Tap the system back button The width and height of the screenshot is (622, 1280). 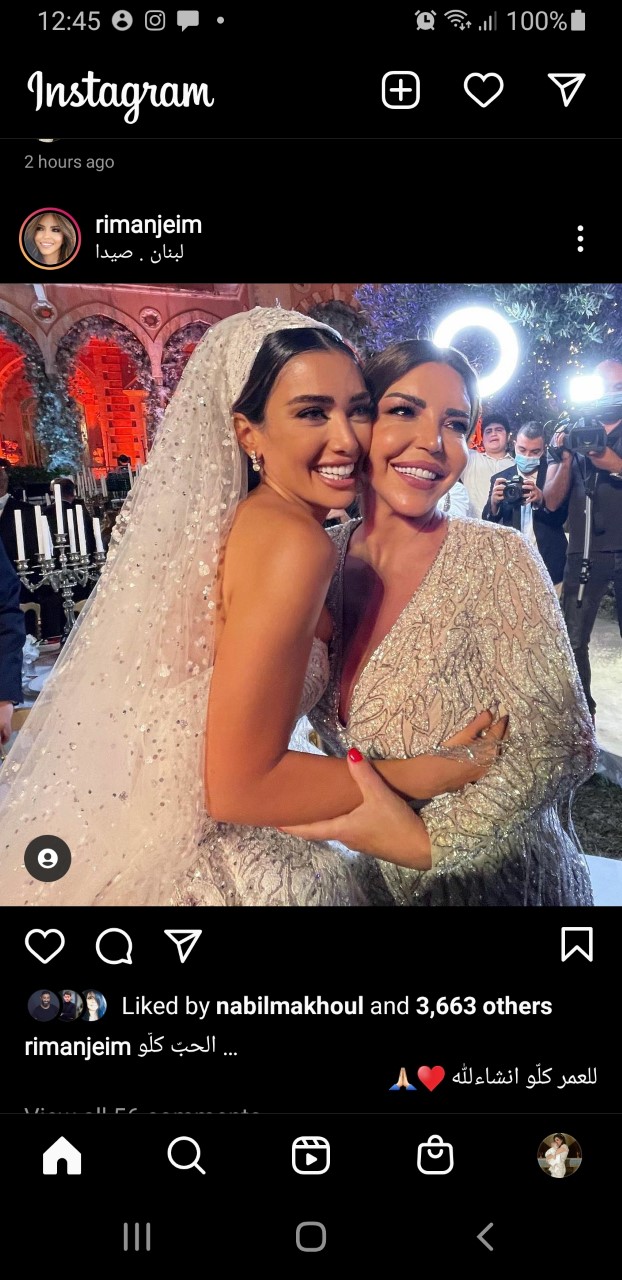tap(485, 1237)
